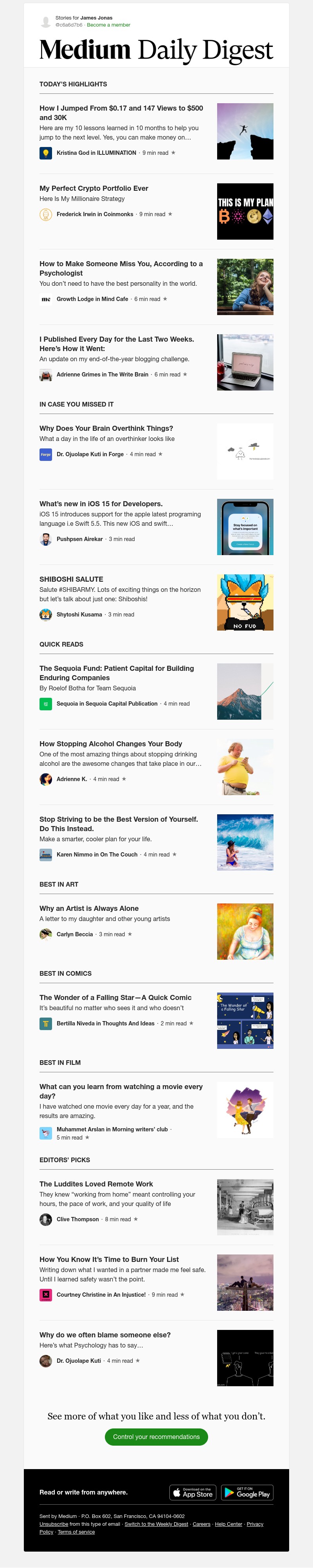313x1568 pixels.
Task: Read 'How Stopping Alcohol Changes Your Body'
Action: [x=110, y=743]
